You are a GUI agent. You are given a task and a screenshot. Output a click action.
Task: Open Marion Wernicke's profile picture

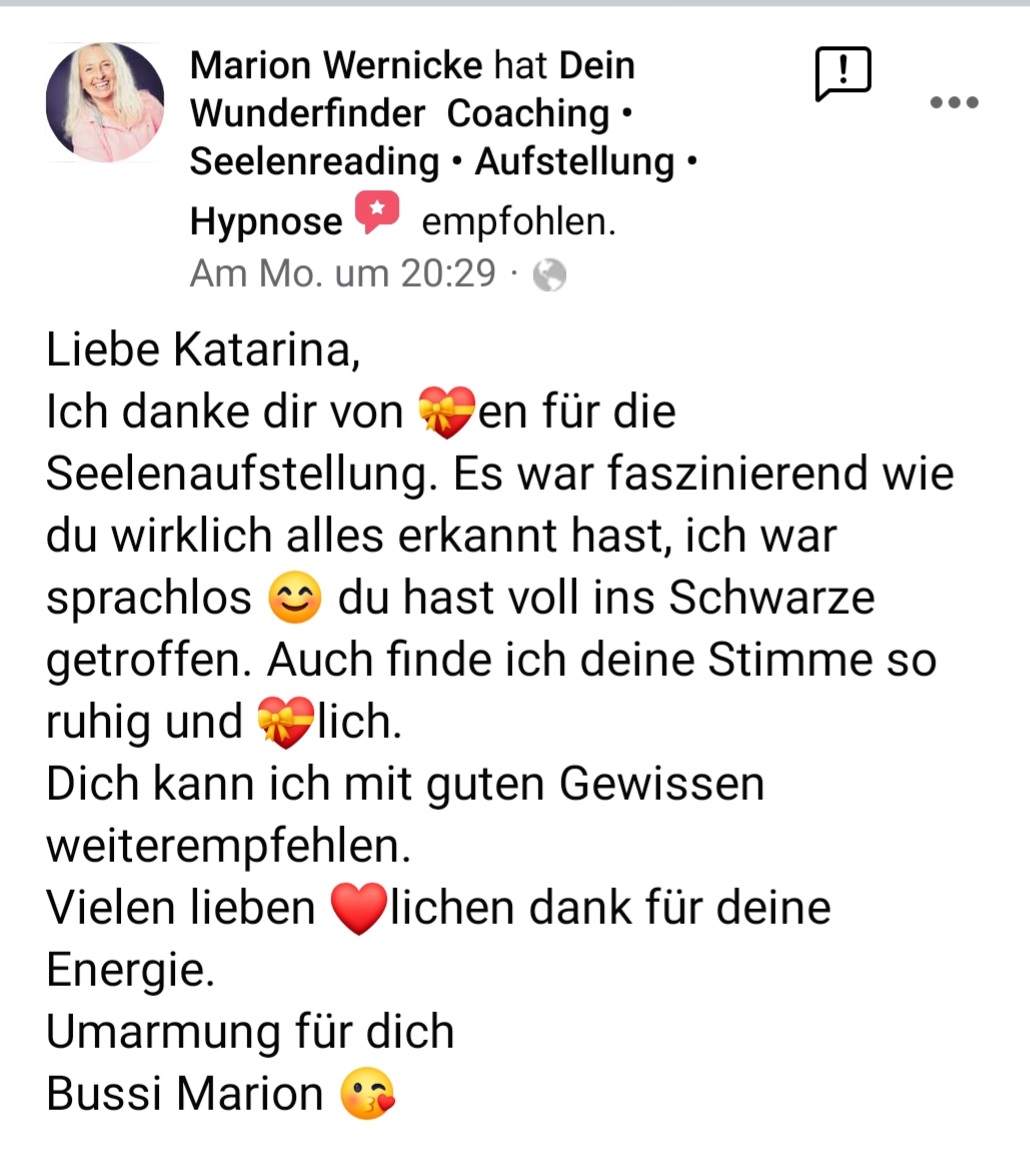(104, 103)
